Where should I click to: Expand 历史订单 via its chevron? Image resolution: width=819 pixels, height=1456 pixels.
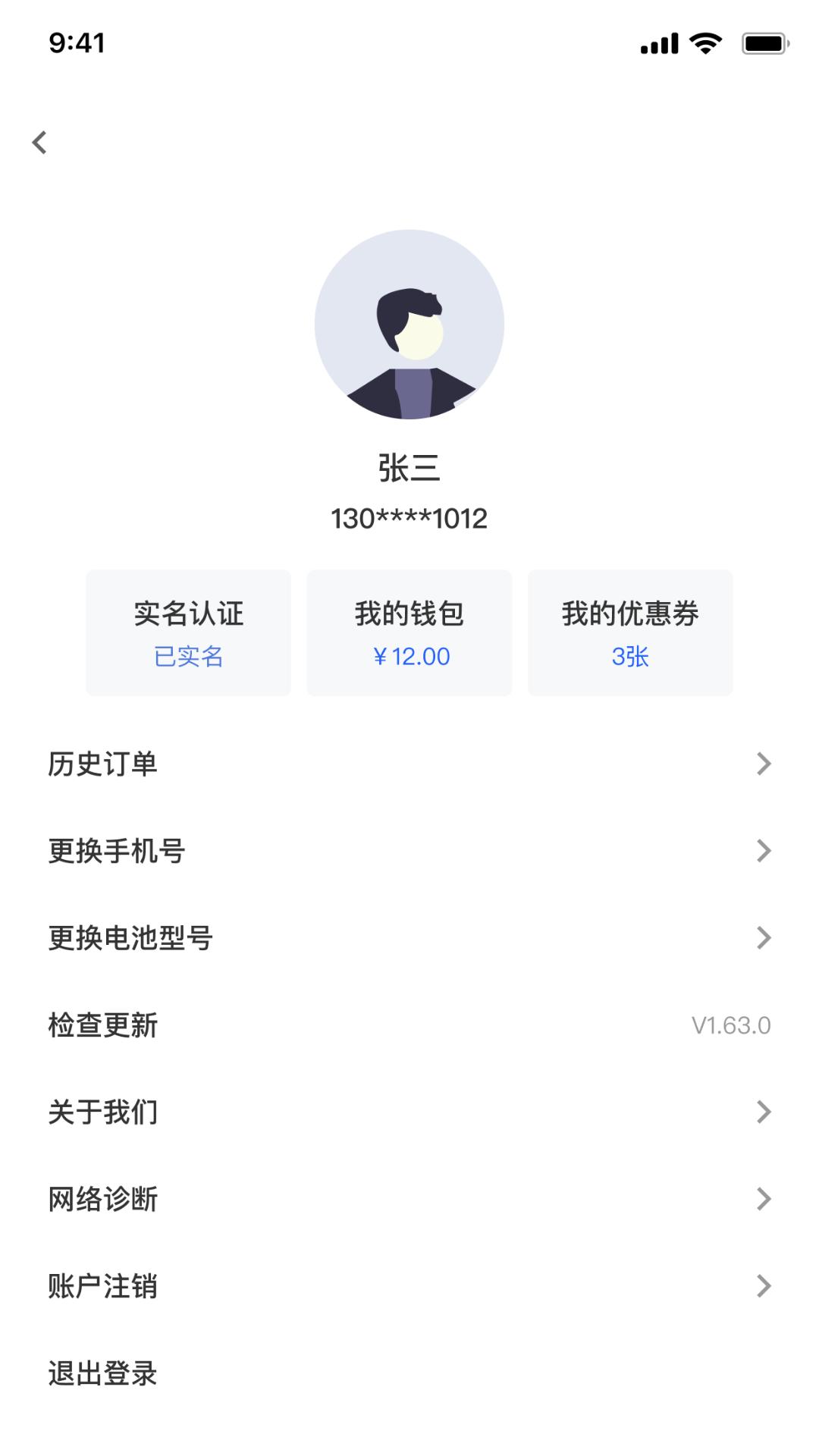[x=764, y=764]
